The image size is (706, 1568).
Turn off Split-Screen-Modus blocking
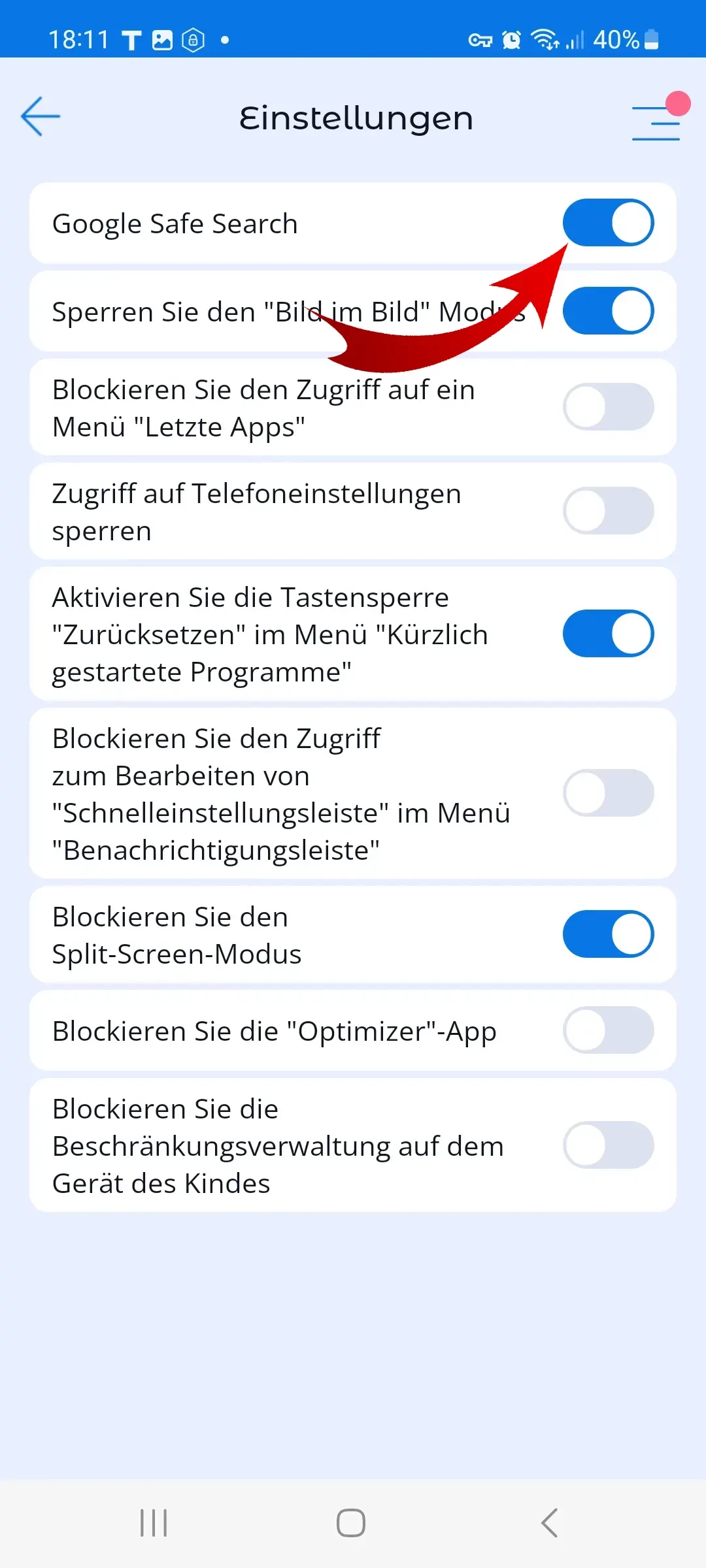[x=608, y=934]
